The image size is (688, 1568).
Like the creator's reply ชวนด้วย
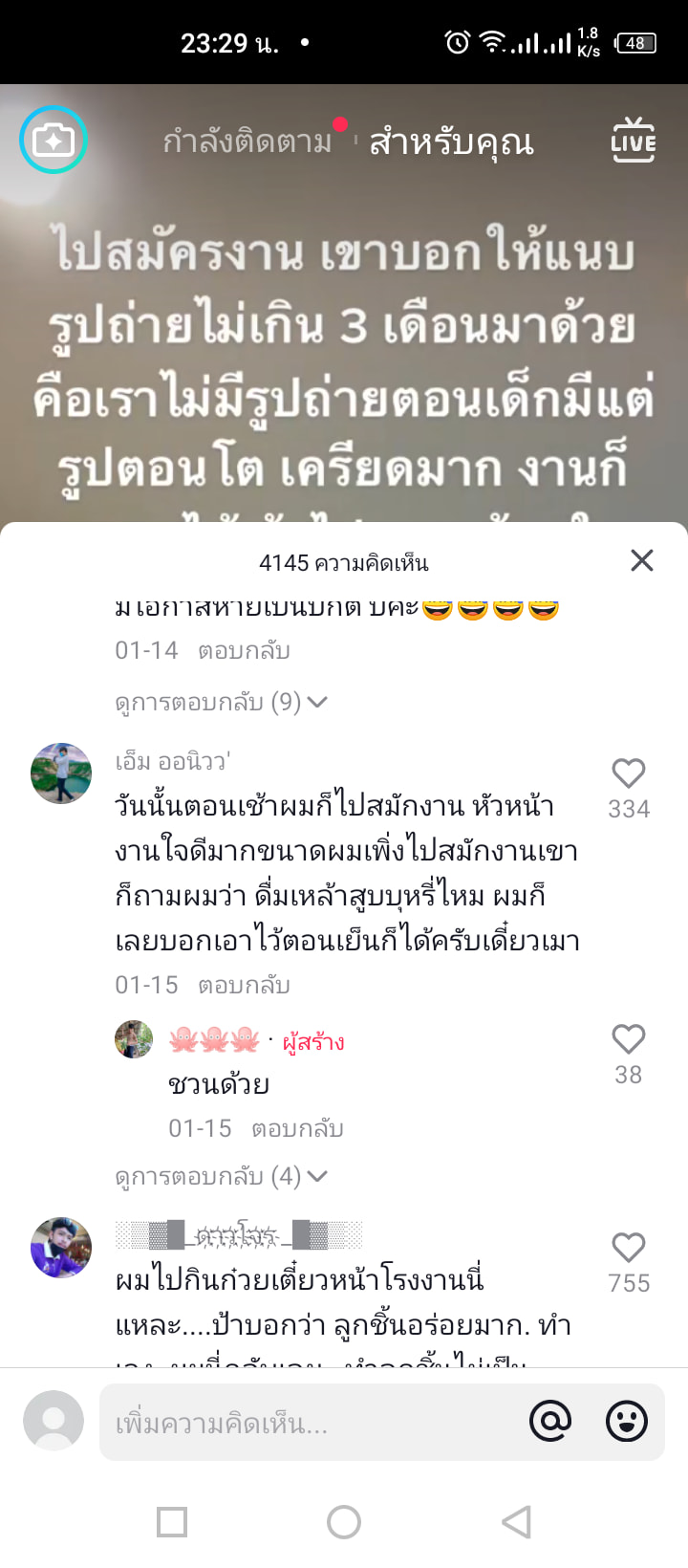pos(628,1039)
